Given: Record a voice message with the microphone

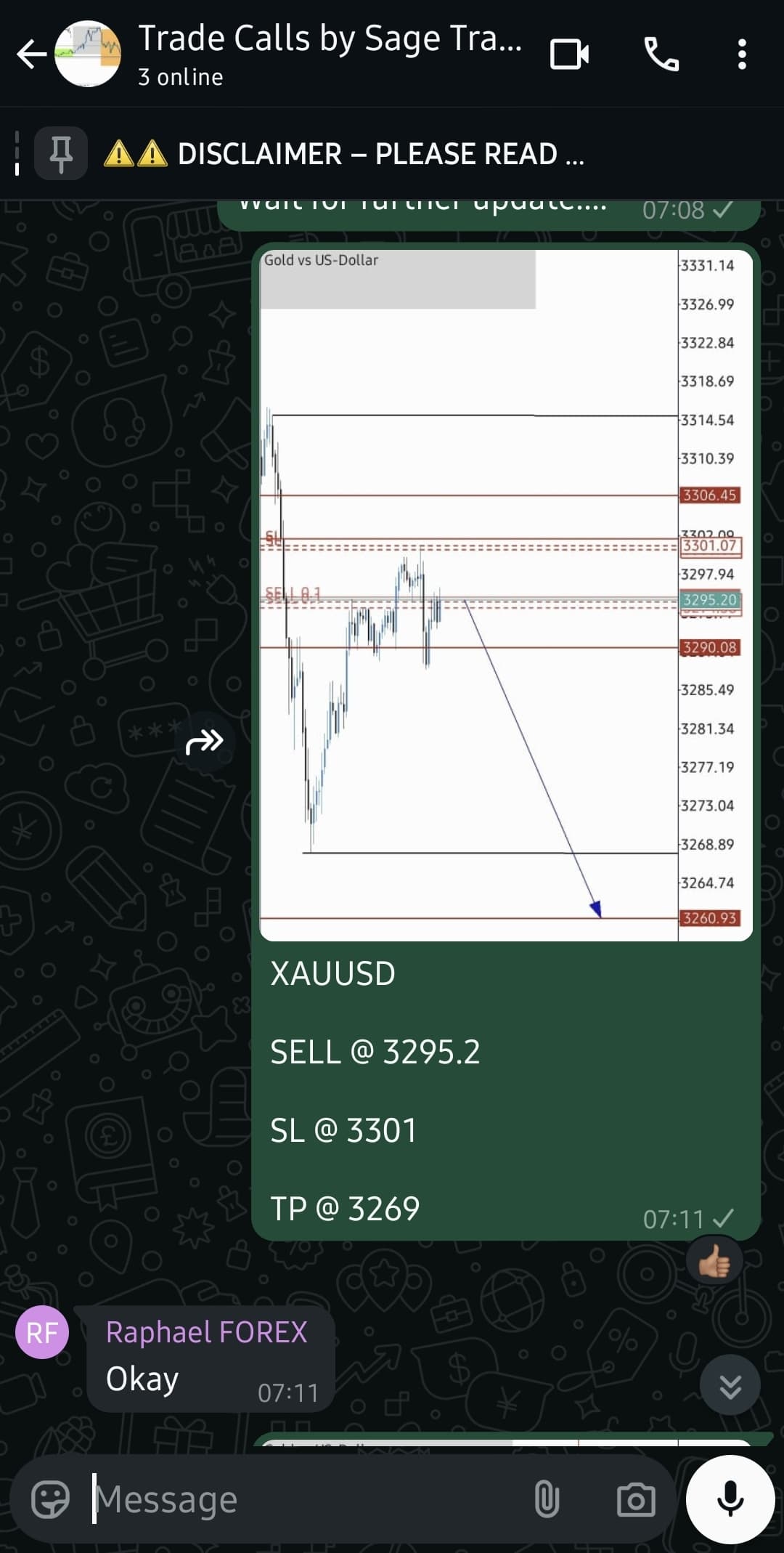Looking at the screenshot, I should (730, 1499).
